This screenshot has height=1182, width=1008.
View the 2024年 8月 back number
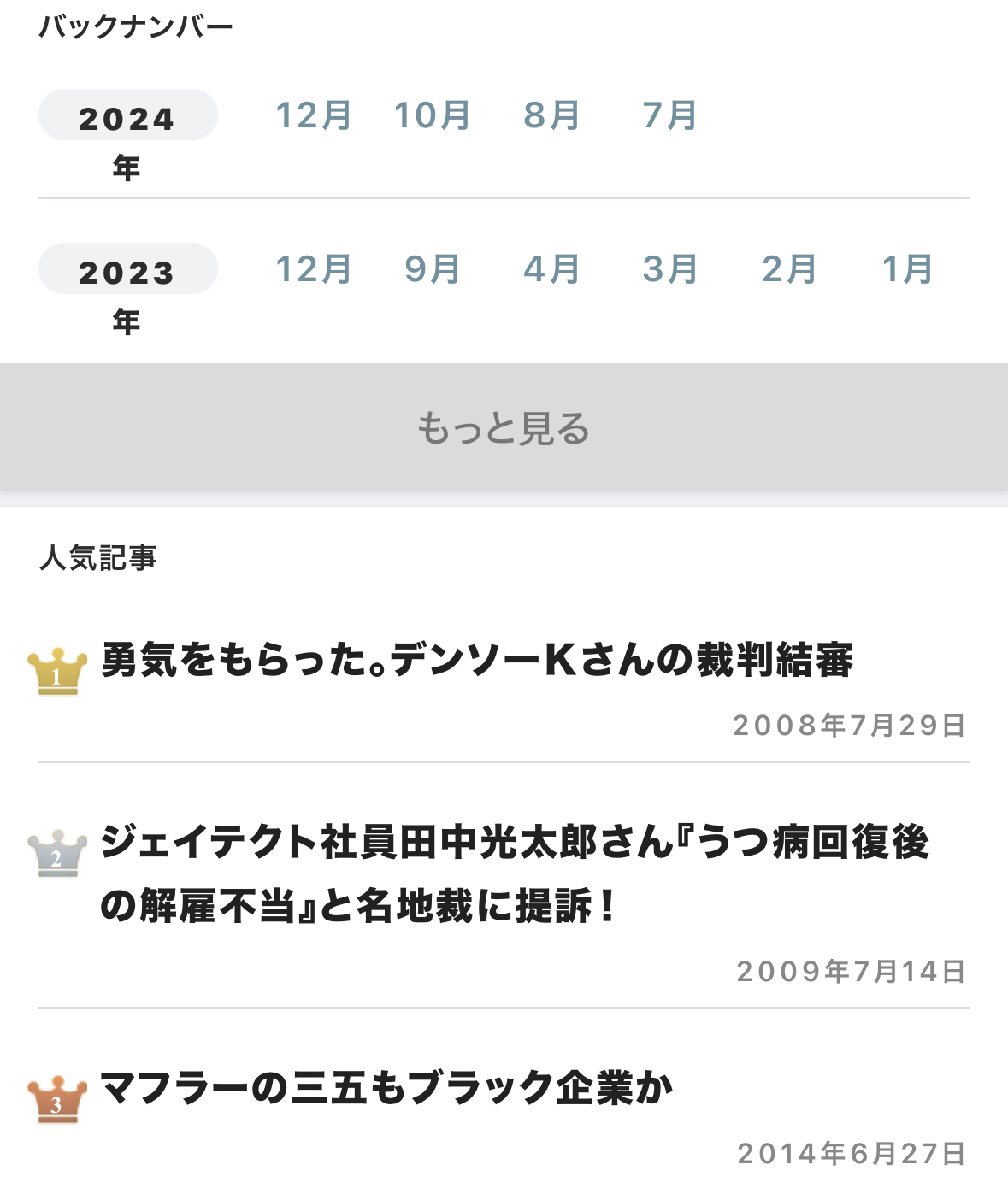pos(551,115)
